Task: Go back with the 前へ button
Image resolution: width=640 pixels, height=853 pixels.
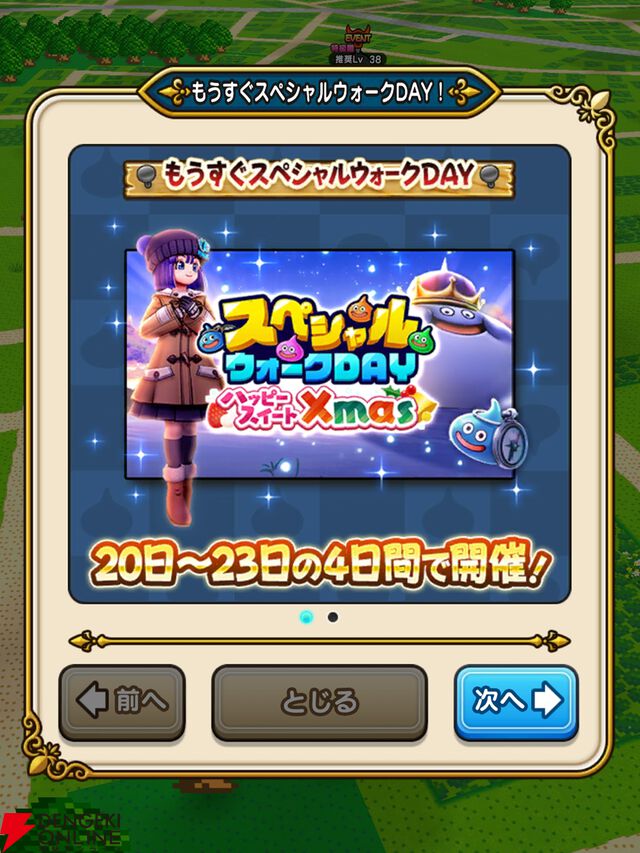Action: pos(122,702)
